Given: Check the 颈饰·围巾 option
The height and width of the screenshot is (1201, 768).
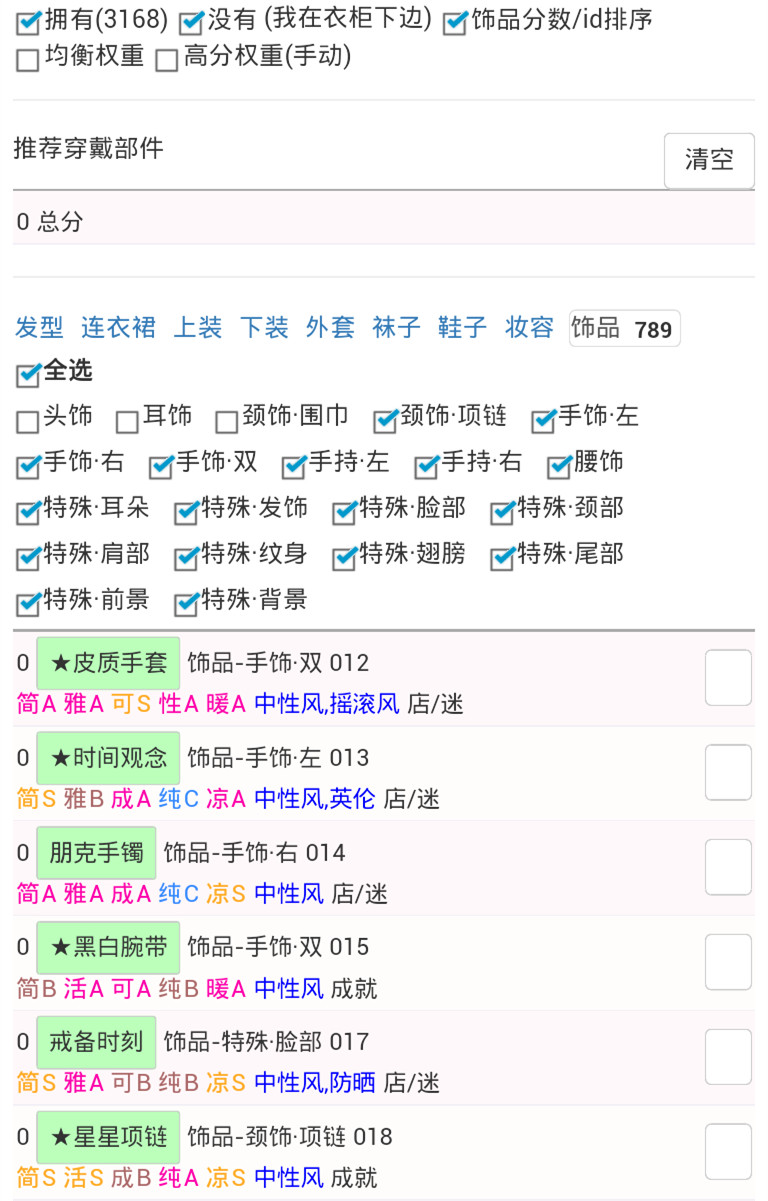Looking at the screenshot, I should click(x=227, y=421).
